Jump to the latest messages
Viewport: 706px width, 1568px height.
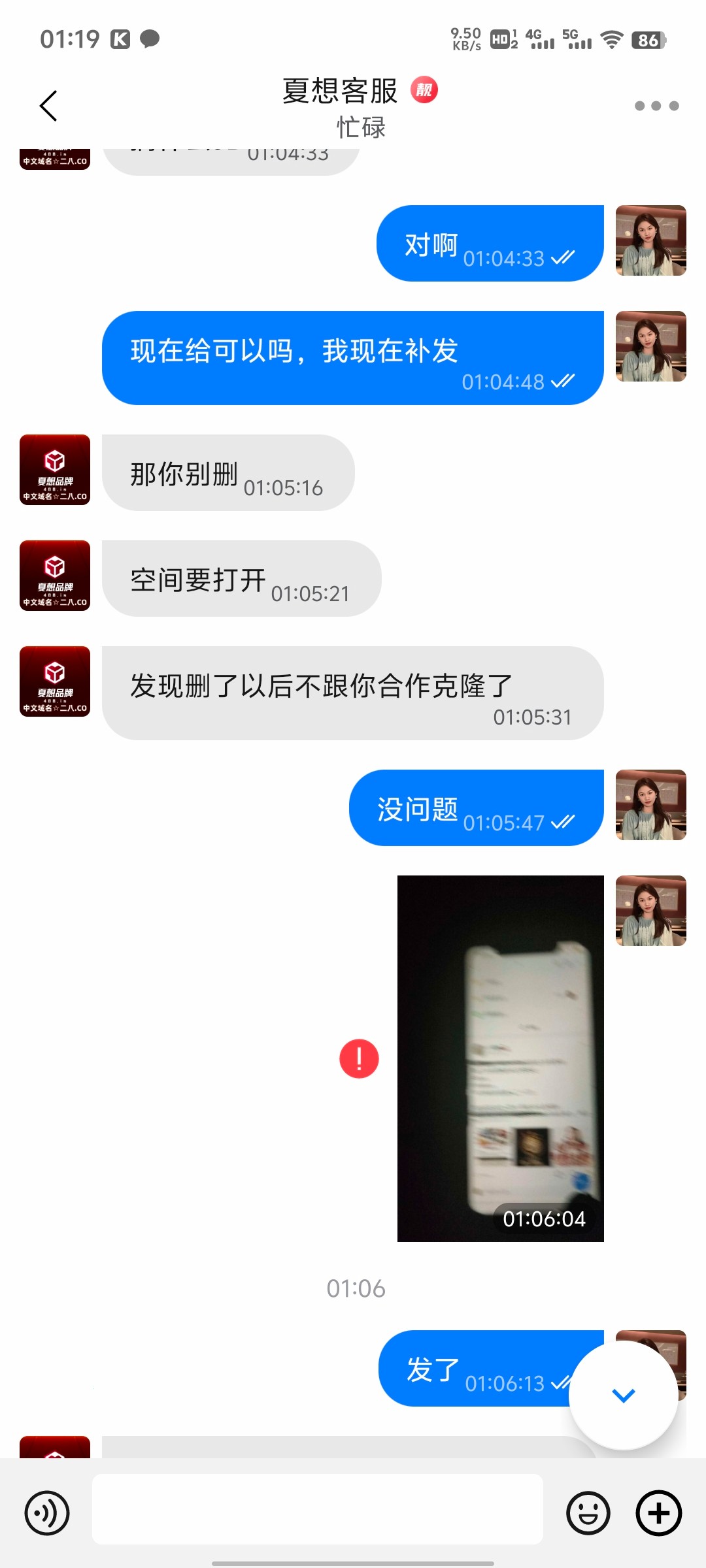623,1396
